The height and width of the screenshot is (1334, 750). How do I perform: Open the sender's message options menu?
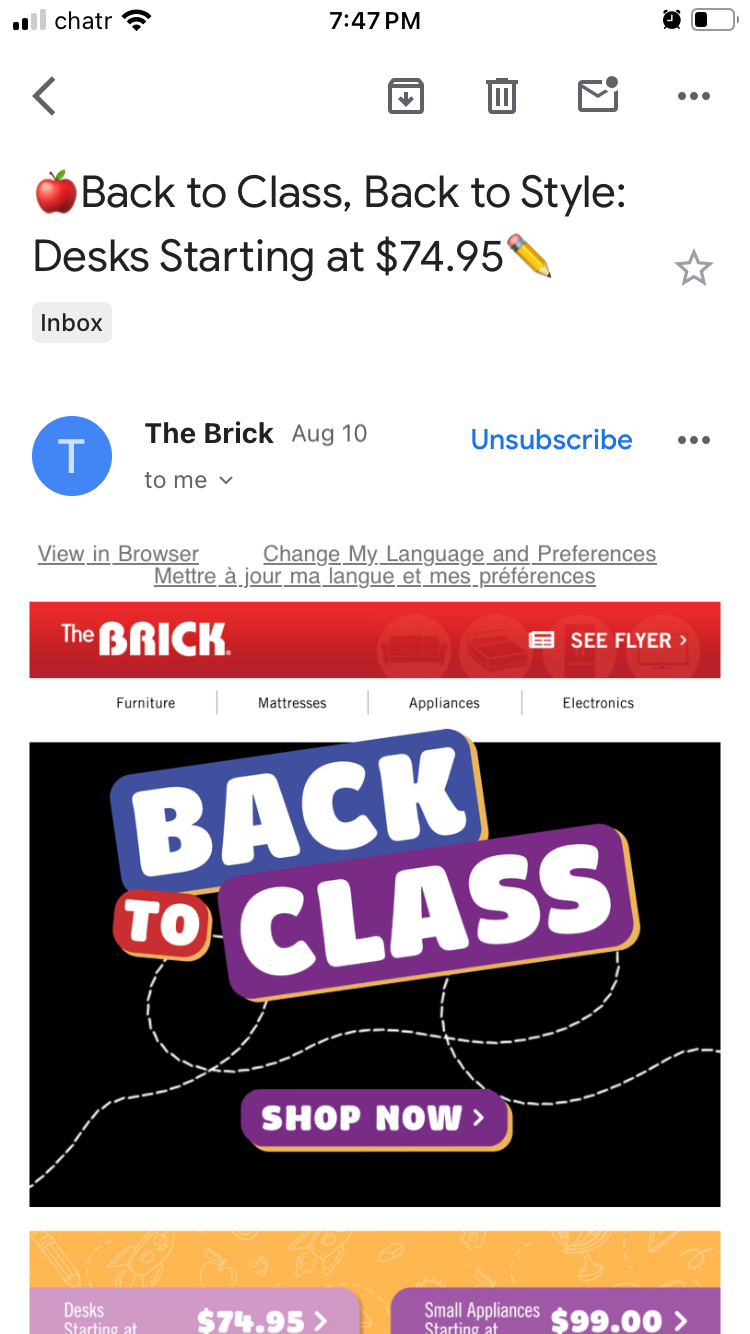tap(693, 440)
